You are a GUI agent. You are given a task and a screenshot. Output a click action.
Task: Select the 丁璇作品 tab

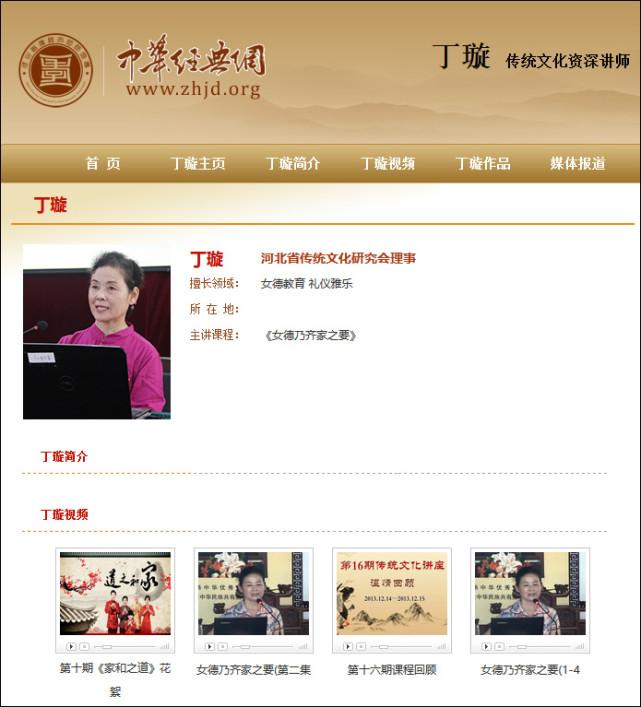[x=483, y=164]
